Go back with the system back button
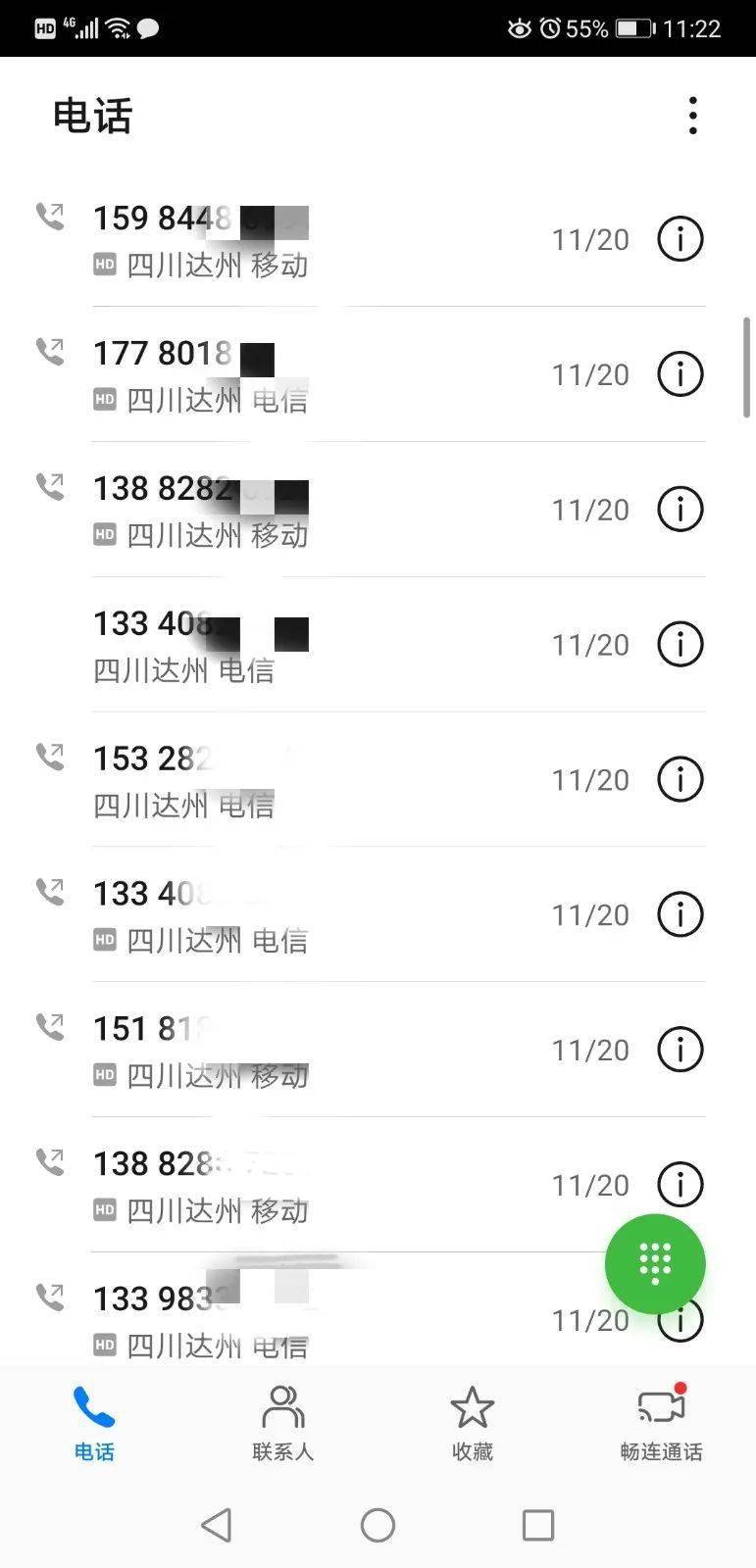The width and height of the screenshot is (756, 1568). click(x=216, y=1525)
